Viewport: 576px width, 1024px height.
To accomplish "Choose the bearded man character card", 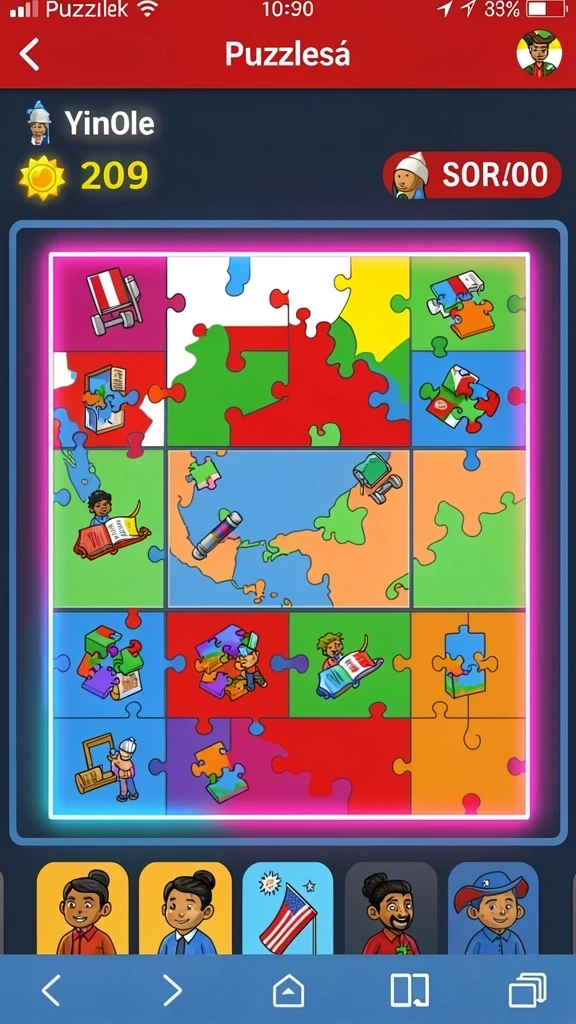I will pos(391,908).
